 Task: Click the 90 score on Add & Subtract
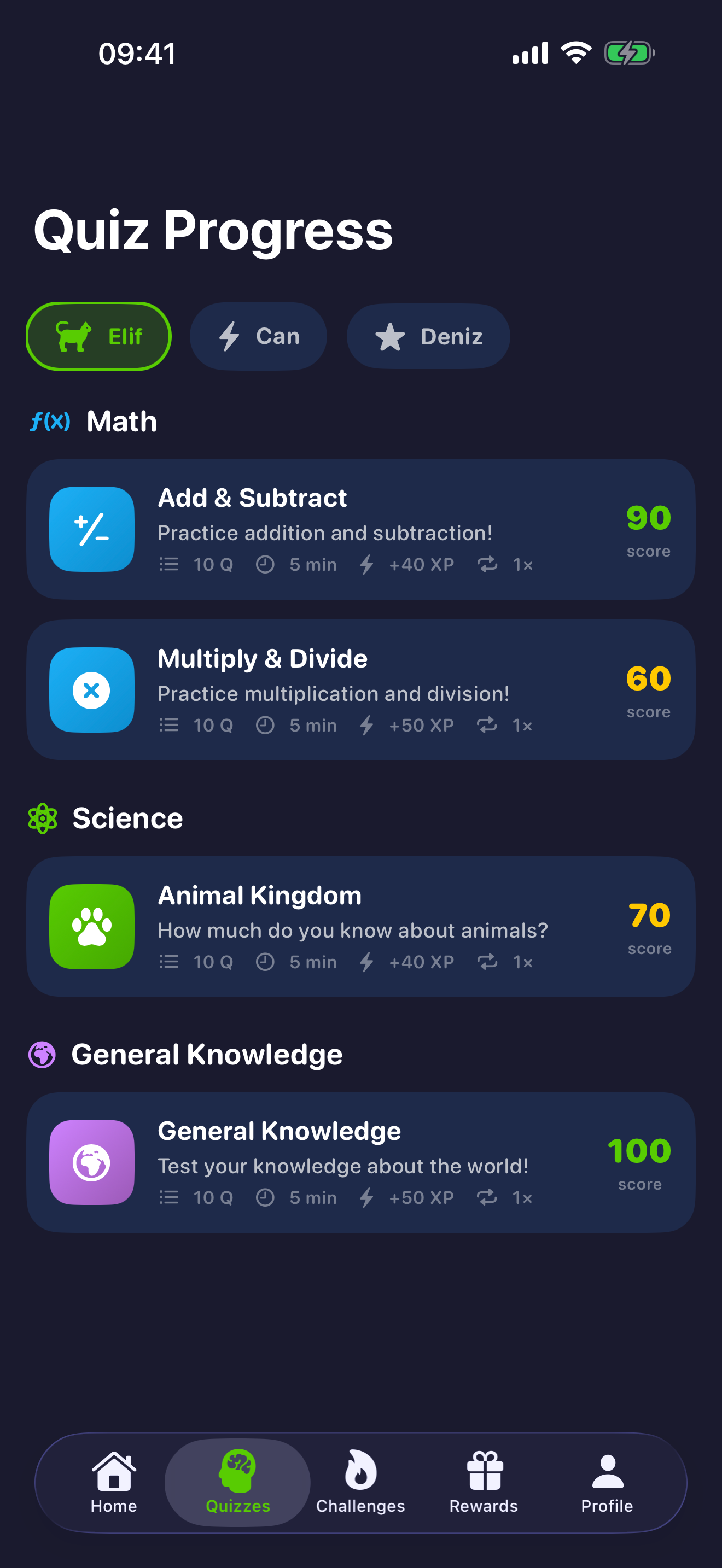tap(648, 519)
